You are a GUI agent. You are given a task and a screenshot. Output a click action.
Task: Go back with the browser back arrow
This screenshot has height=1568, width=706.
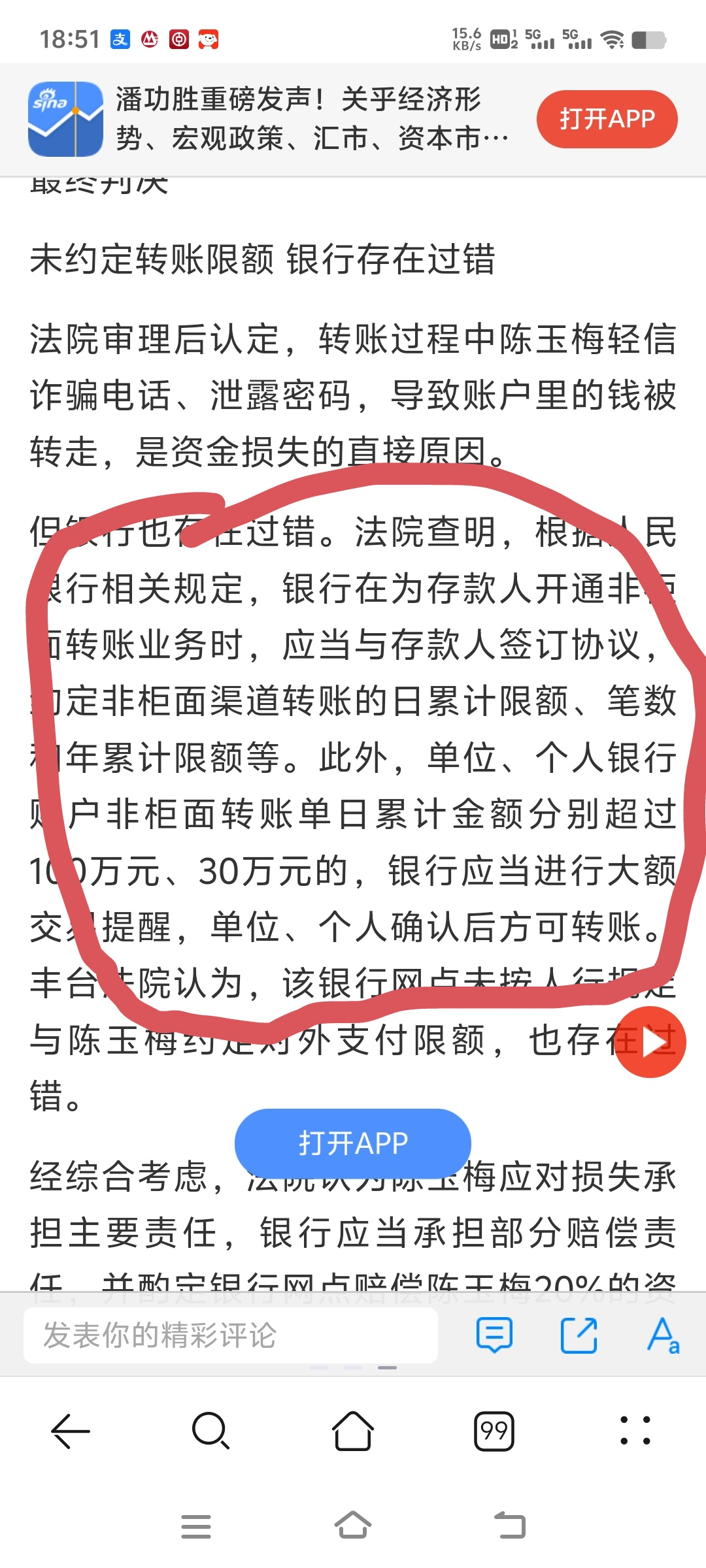(x=71, y=1431)
